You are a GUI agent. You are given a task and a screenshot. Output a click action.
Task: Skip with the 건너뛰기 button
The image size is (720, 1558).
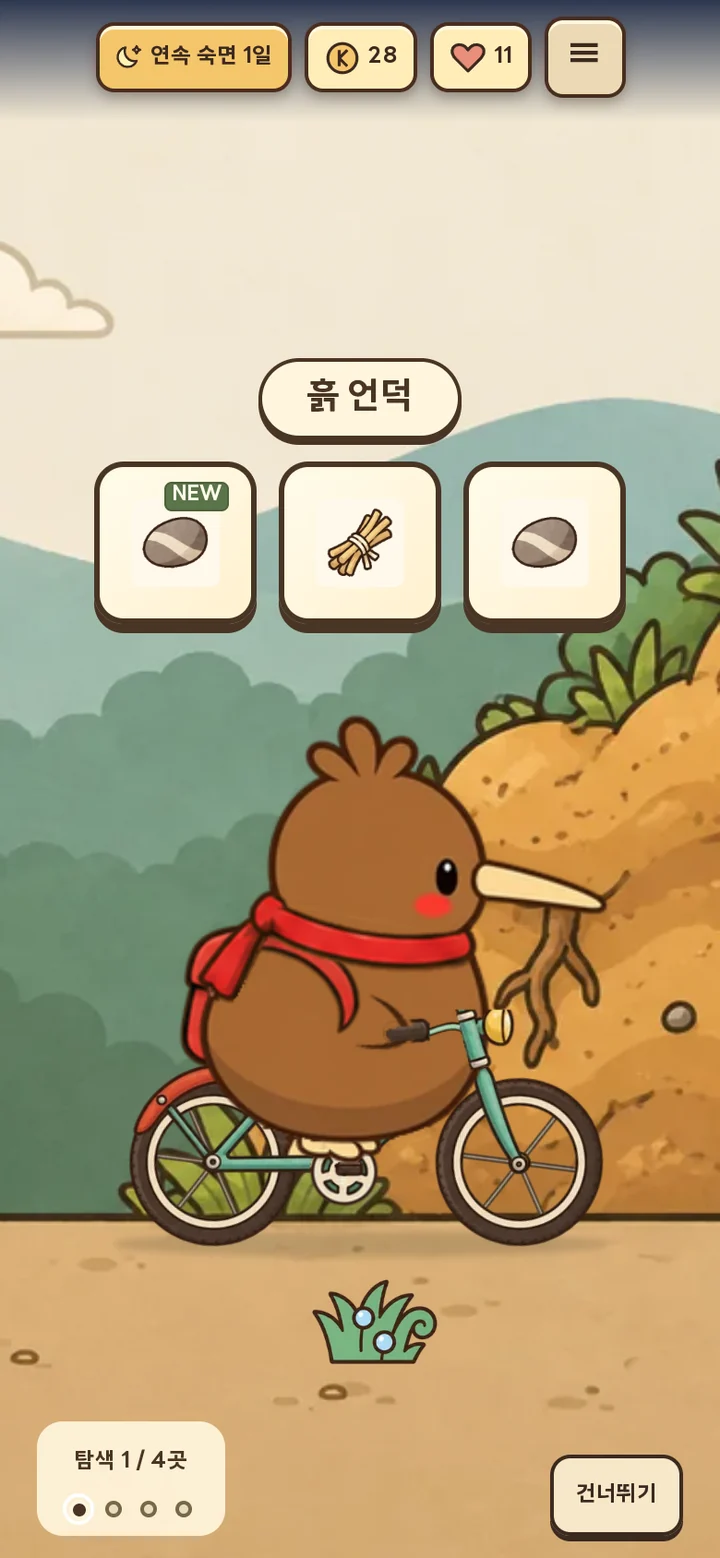(616, 1494)
